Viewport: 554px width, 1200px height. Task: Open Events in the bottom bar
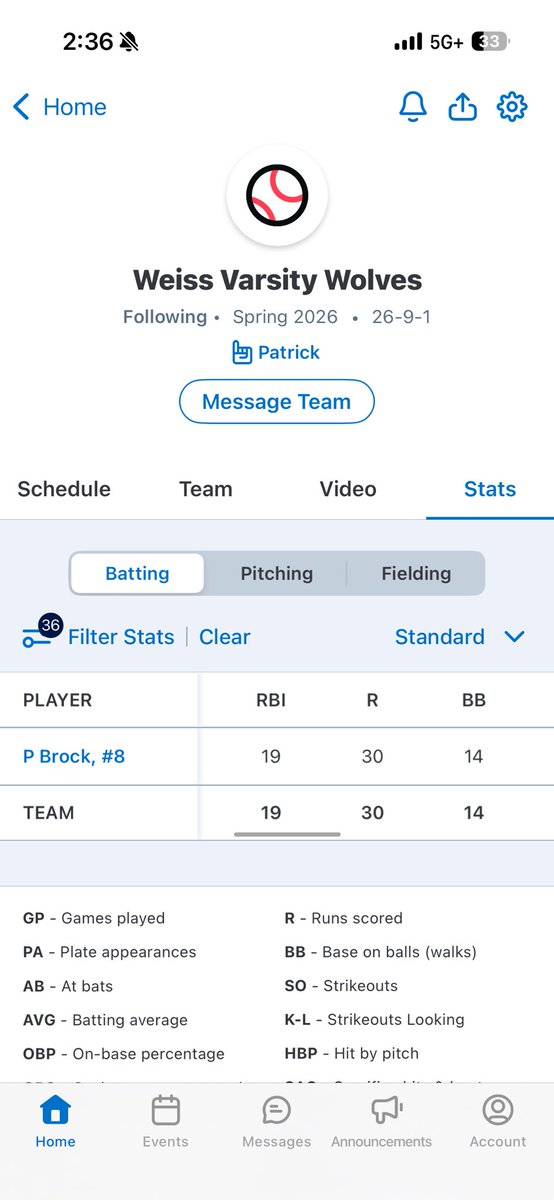click(166, 1122)
